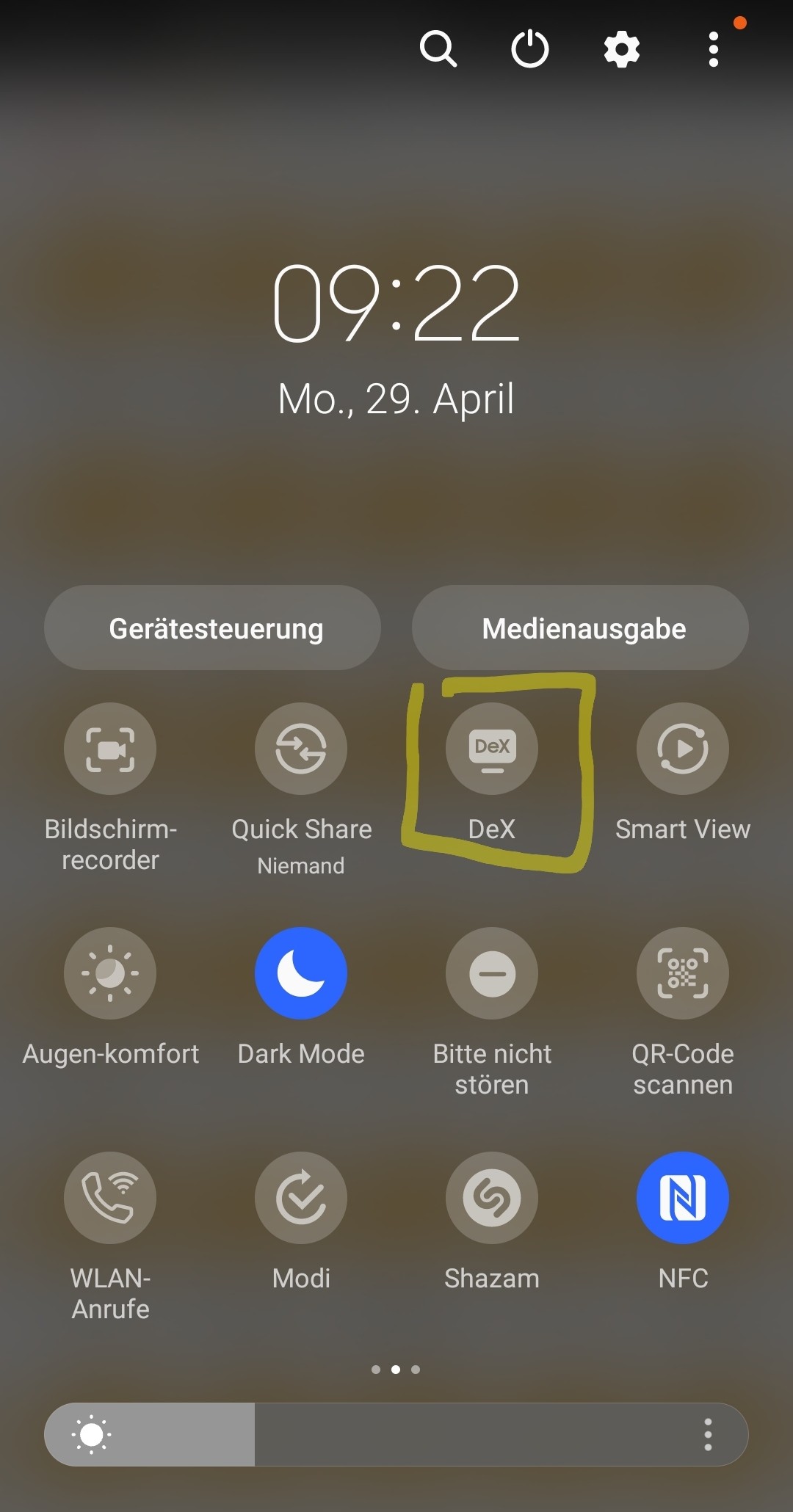The height and width of the screenshot is (1512, 793).
Task: Identify music with Shazam
Action: click(x=492, y=1198)
